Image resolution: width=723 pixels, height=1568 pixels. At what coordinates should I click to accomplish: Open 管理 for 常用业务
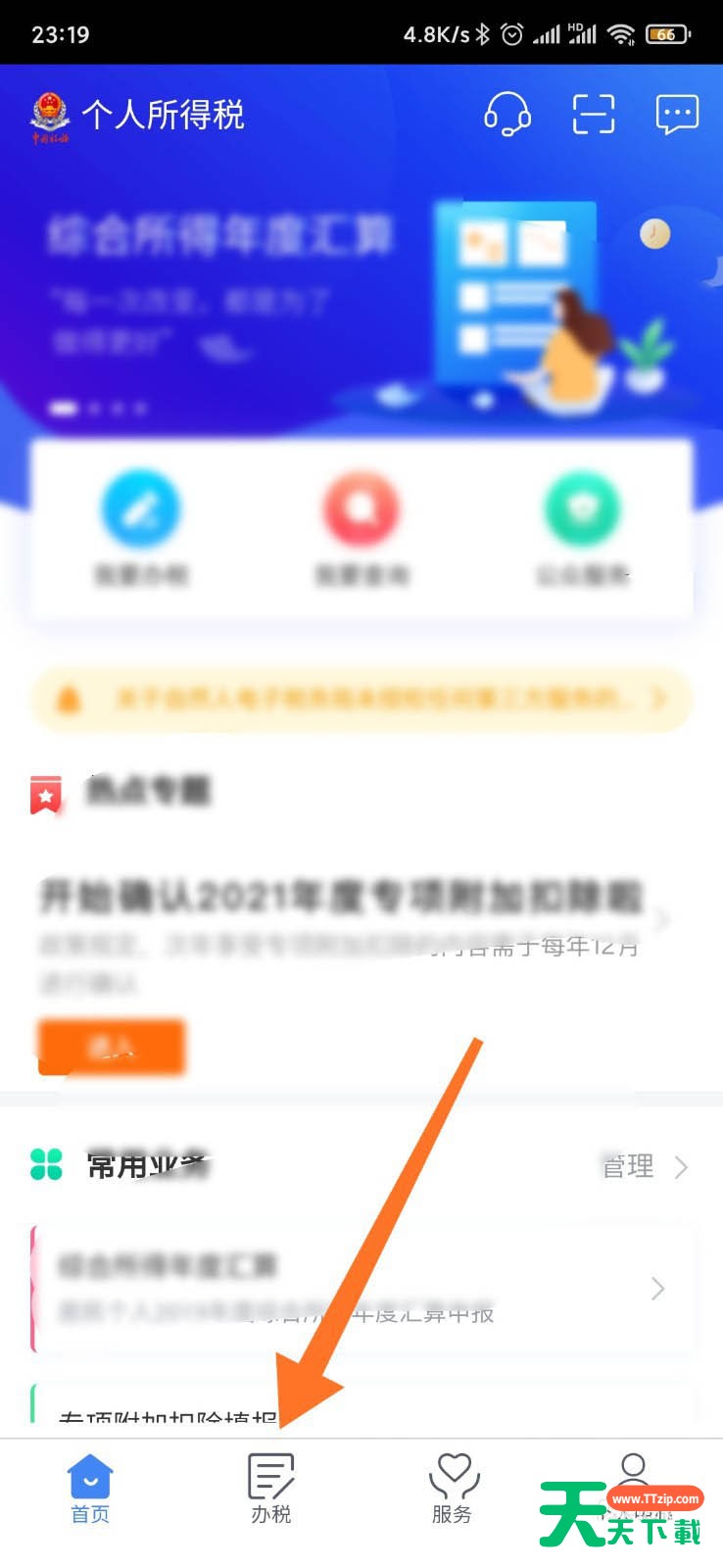click(645, 1166)
